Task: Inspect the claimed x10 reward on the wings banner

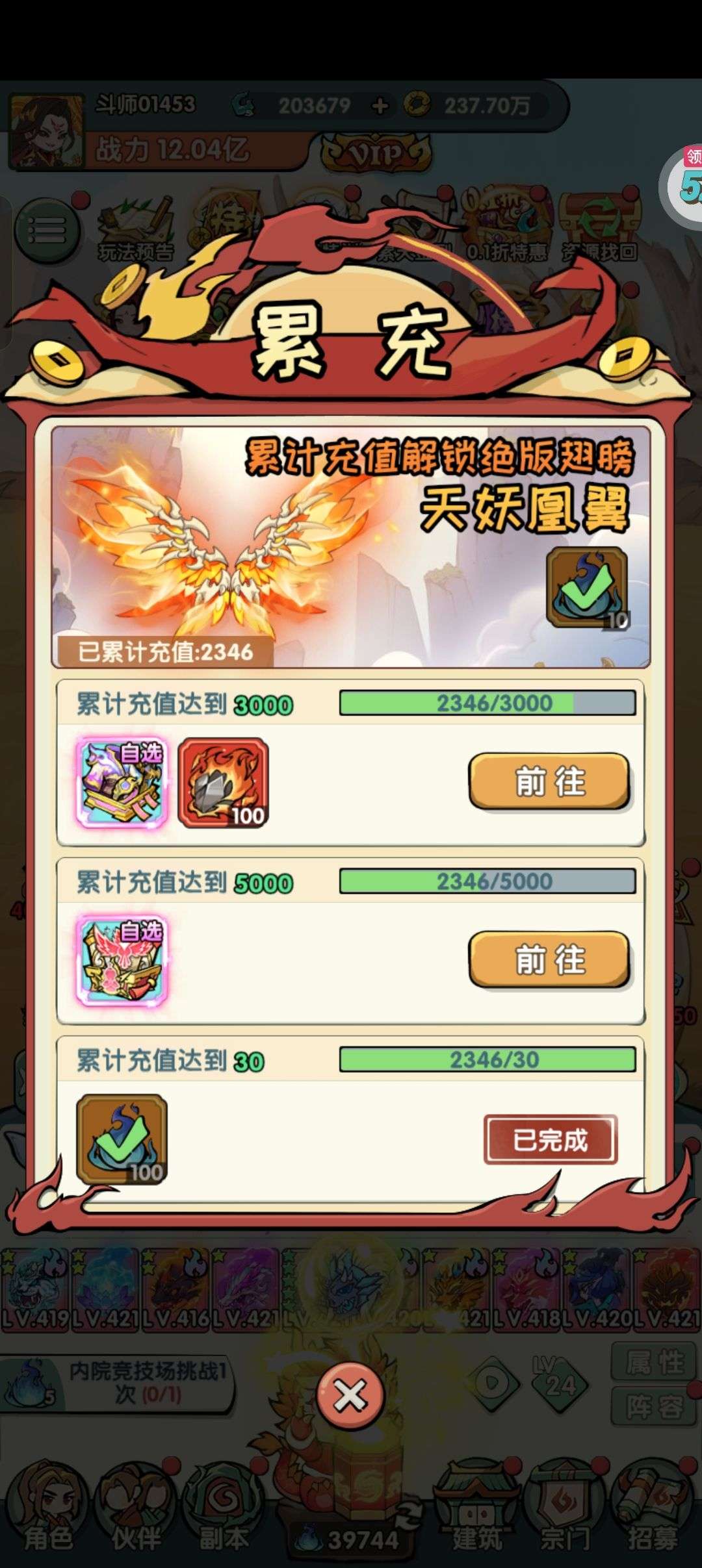Action: [x=587, y=588]
